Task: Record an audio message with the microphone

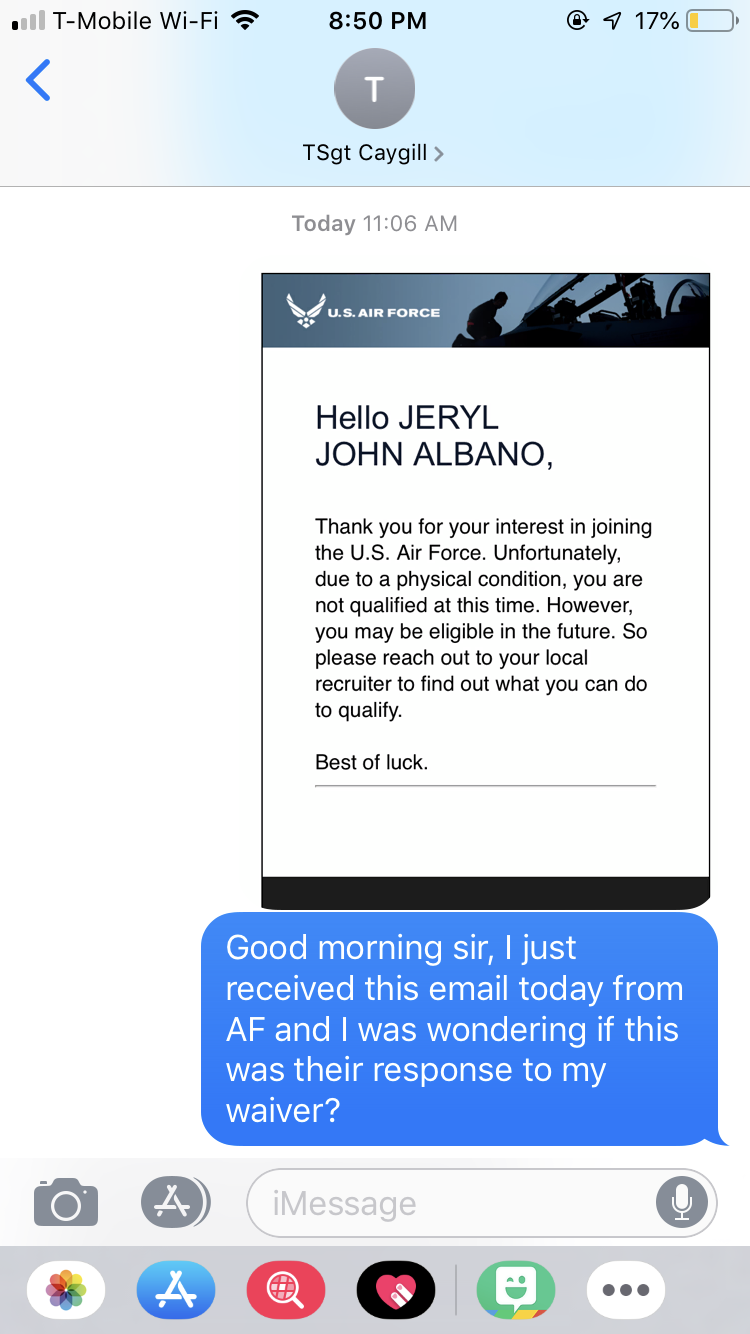Action: tap(682, 1203)
